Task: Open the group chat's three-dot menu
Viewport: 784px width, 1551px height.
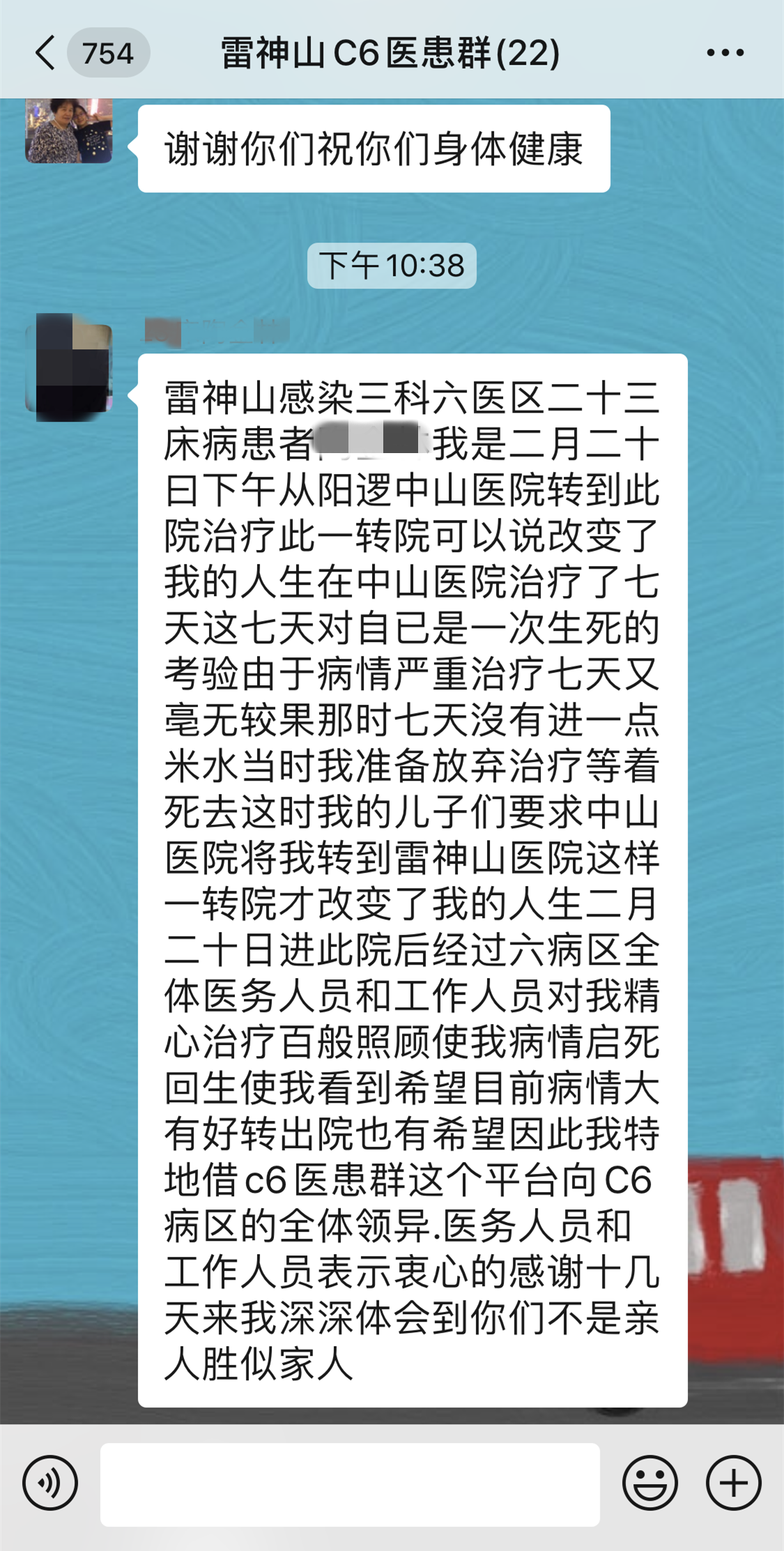Action: point(725,53)
